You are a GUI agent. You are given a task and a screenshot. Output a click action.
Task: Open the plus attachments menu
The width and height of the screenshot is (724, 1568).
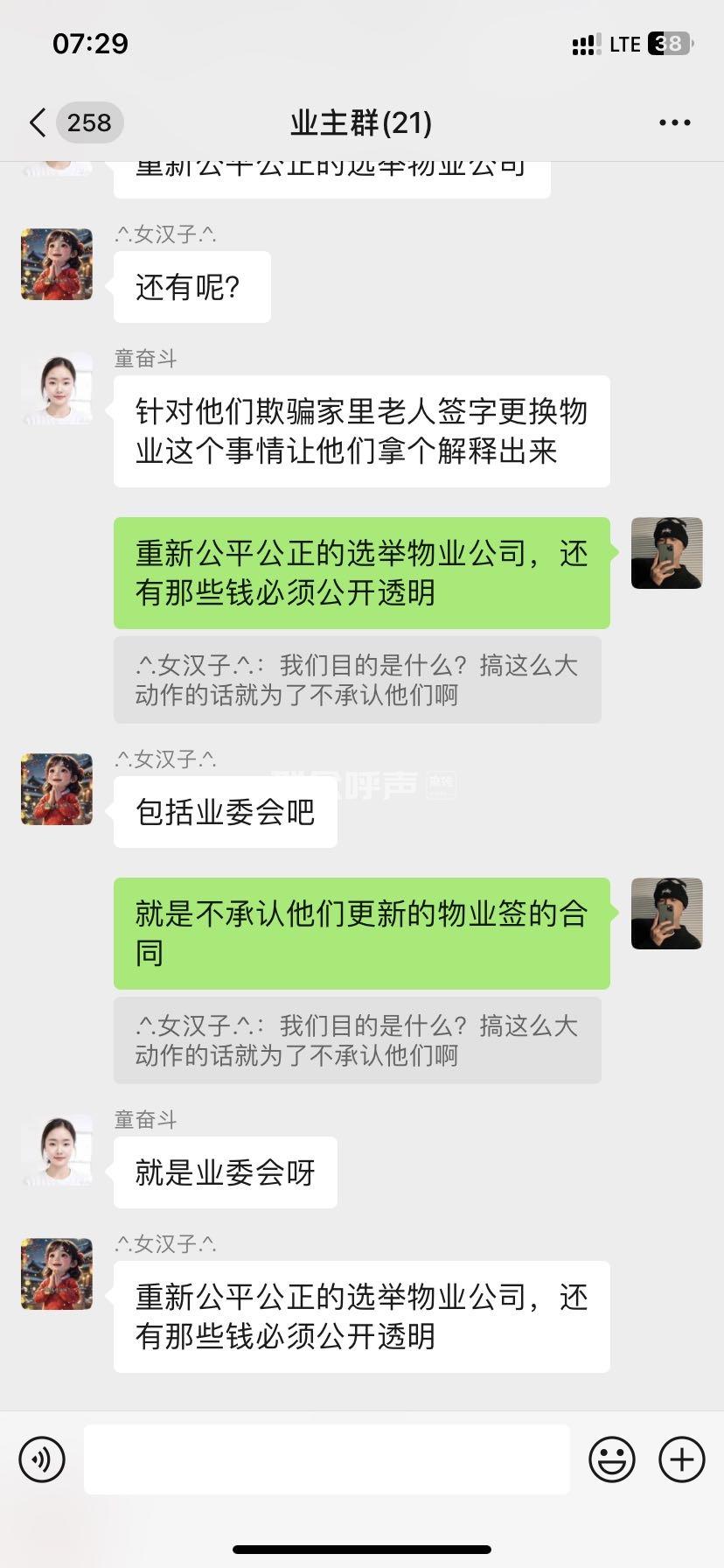click(681, 1459)
